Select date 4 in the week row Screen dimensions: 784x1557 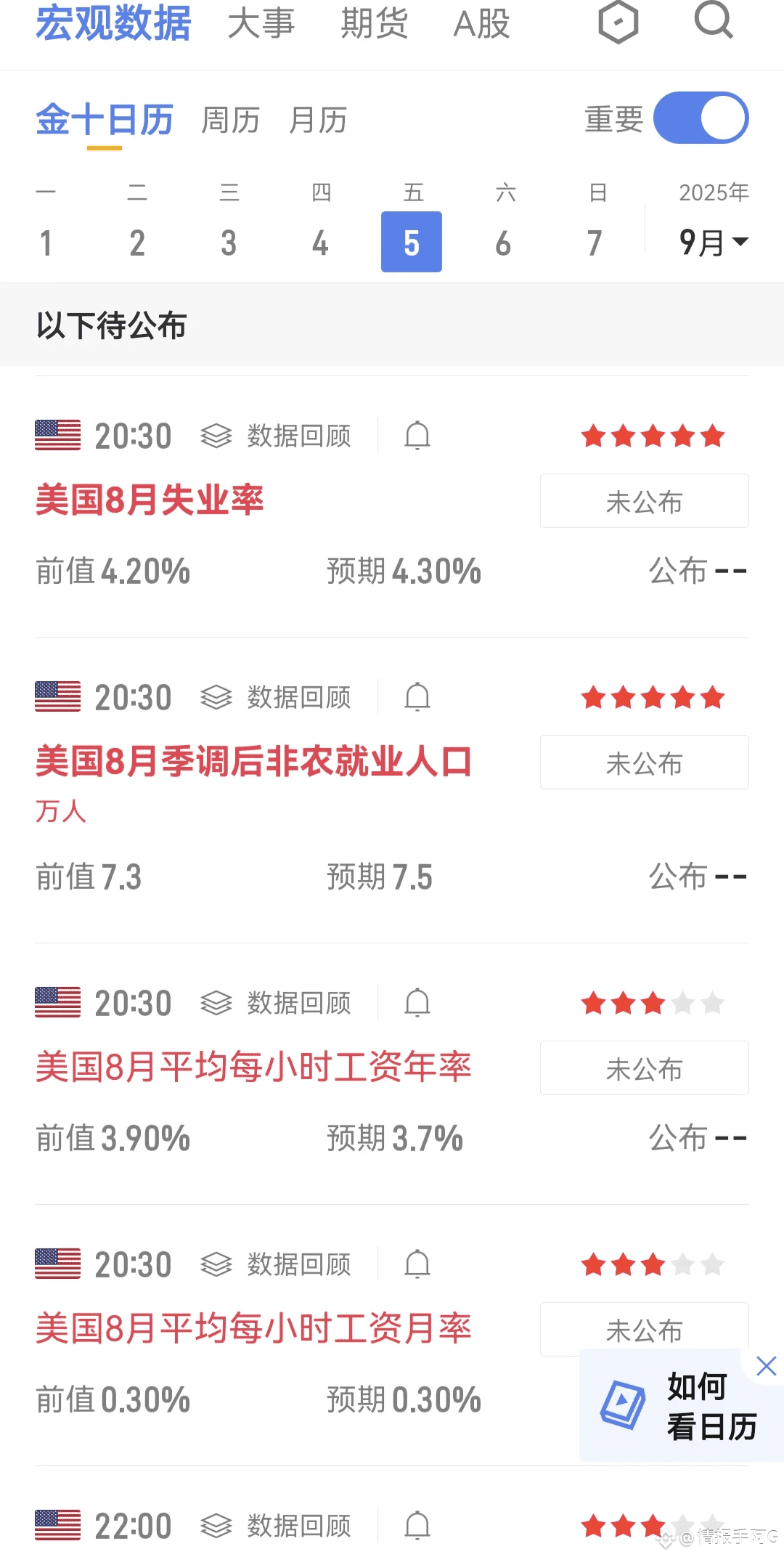coord(320,243)
